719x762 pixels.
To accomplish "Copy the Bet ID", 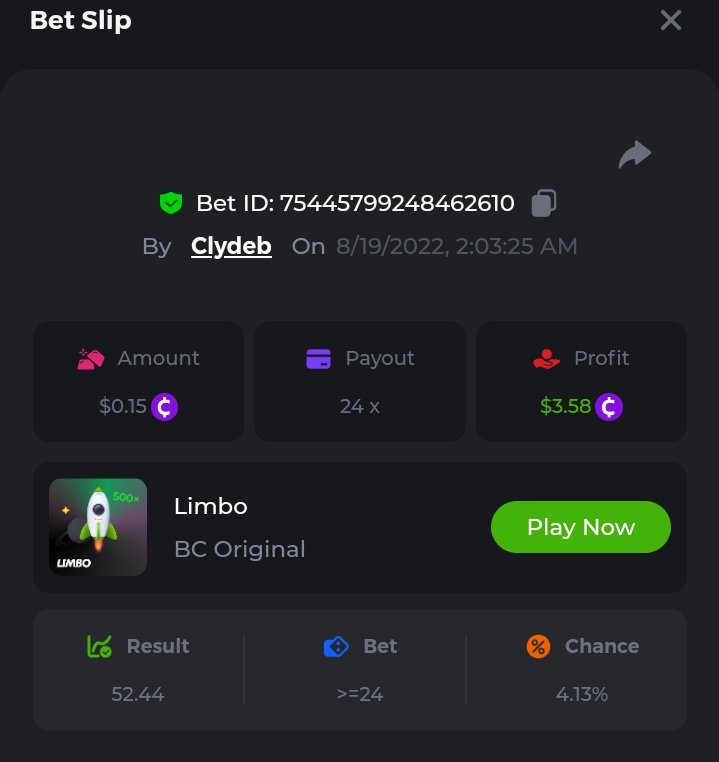I will click(x=543, y=203).
